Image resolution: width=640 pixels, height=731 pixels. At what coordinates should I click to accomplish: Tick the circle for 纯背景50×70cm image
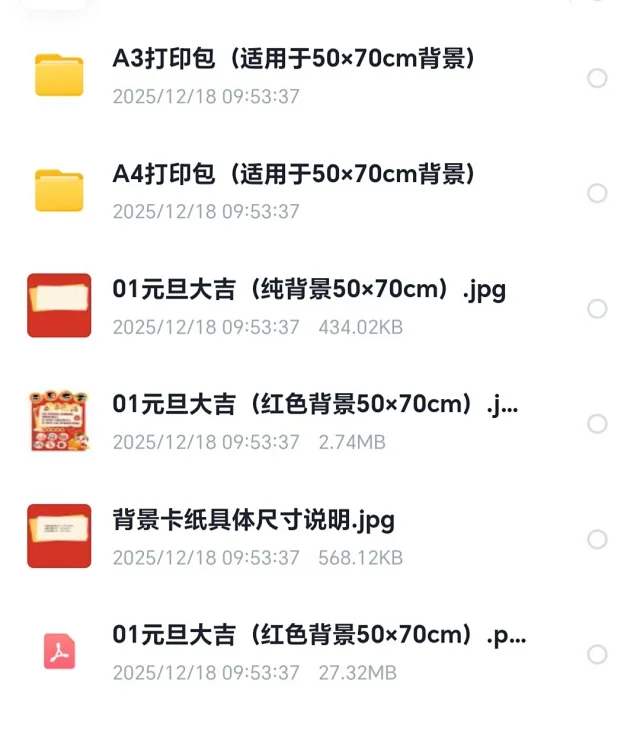(x=597, y=309)
